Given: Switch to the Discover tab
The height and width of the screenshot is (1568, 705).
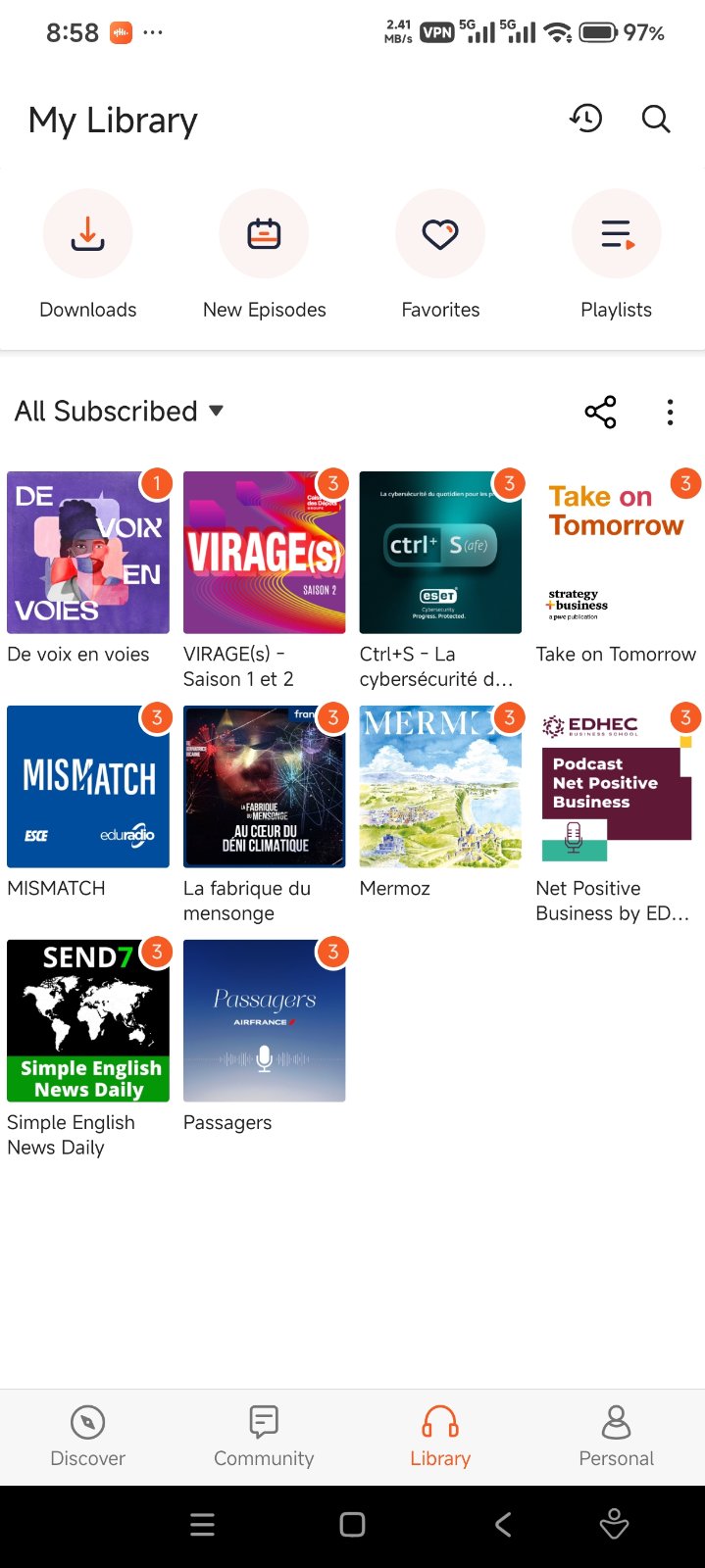Looking at the screenshot, I should click(87, 1436).
